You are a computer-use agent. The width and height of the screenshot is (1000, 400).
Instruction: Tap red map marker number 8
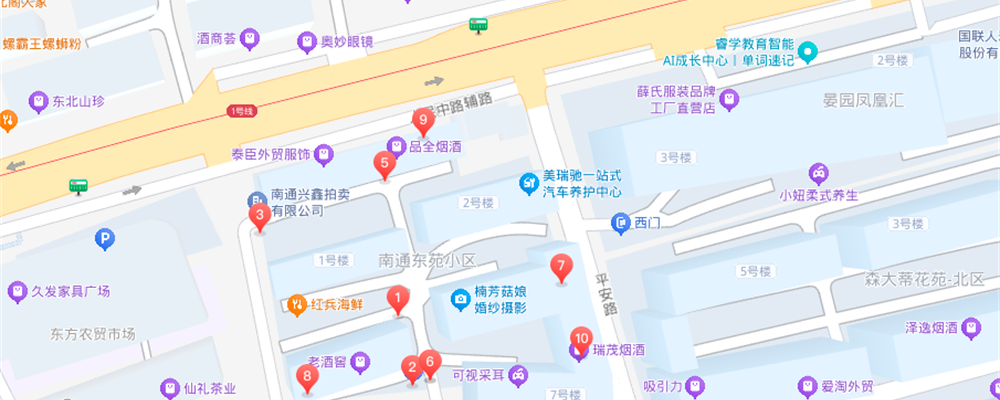[x=308, y=377]
